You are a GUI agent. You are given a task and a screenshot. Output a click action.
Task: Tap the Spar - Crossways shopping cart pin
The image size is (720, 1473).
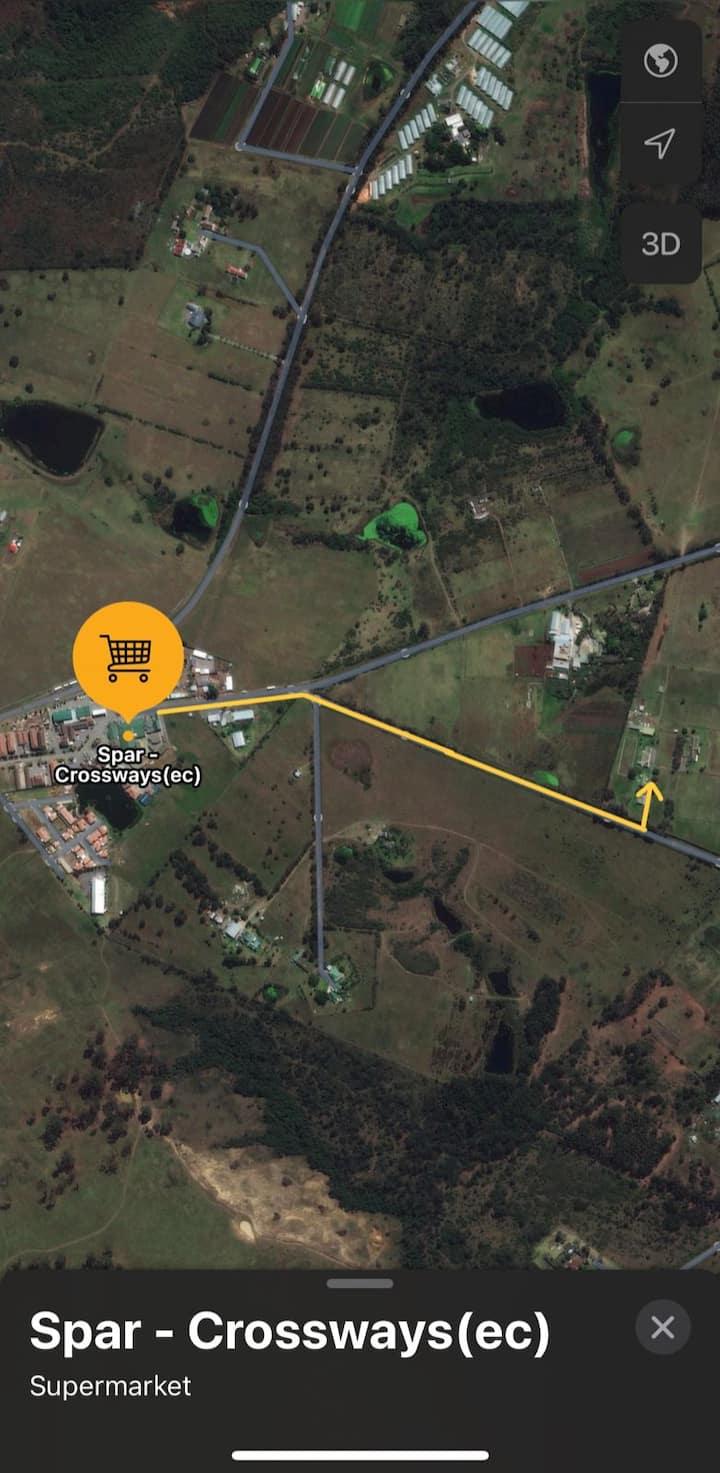coord(128,657)
